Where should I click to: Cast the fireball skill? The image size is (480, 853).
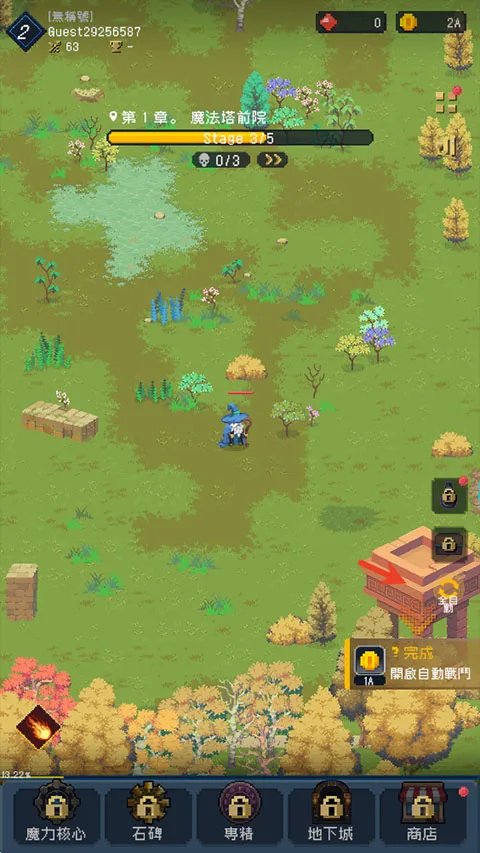(38, 727)
